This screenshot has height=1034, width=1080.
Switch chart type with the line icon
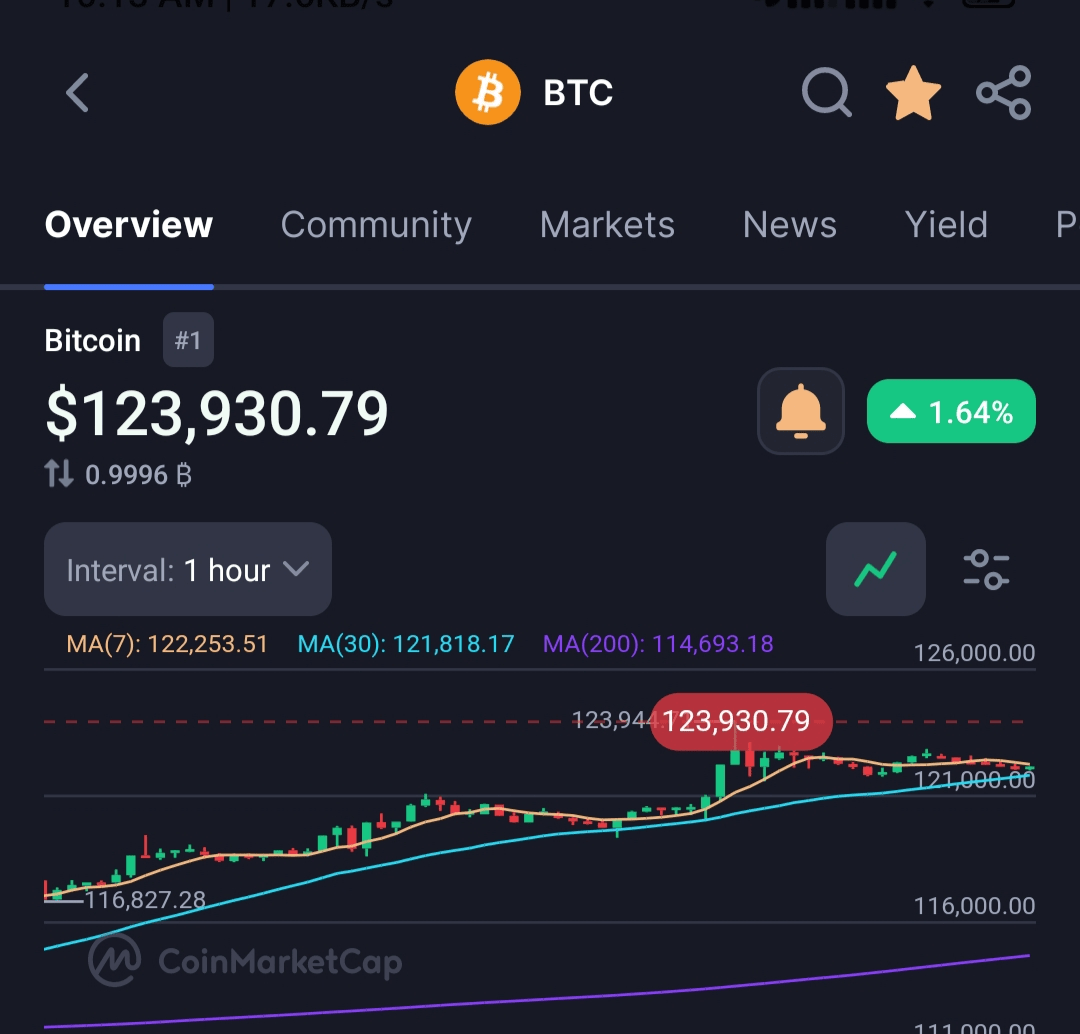[x=875, y=569]
